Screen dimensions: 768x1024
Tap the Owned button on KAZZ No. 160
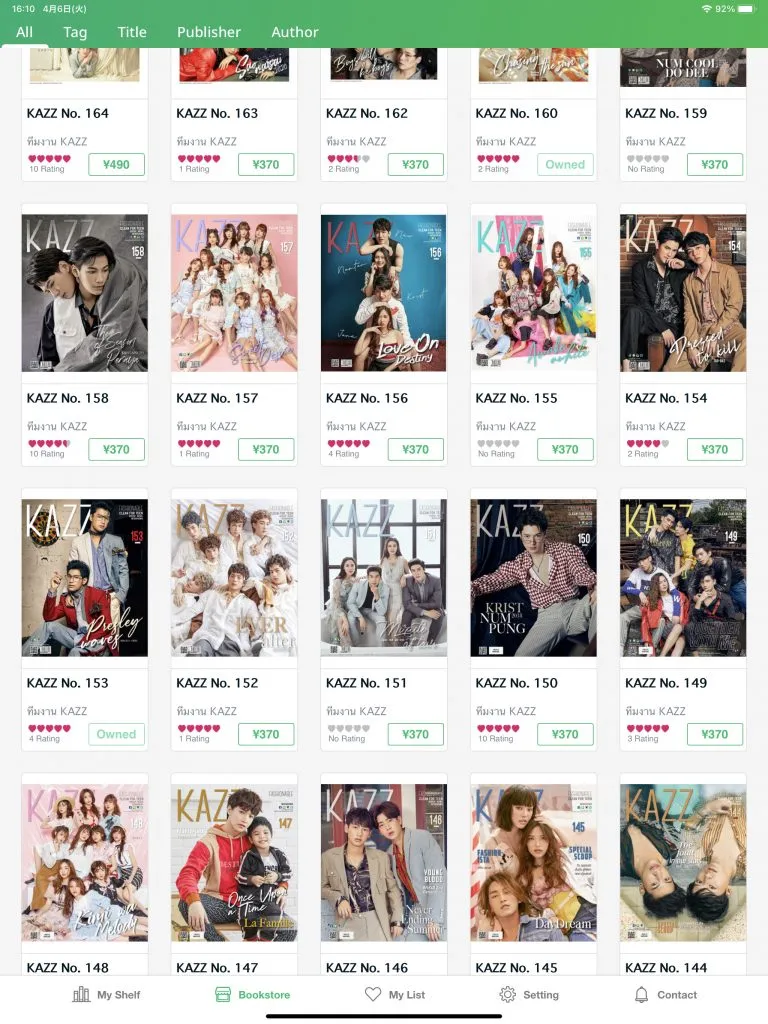pyautogui.click(x=565, y=165)
